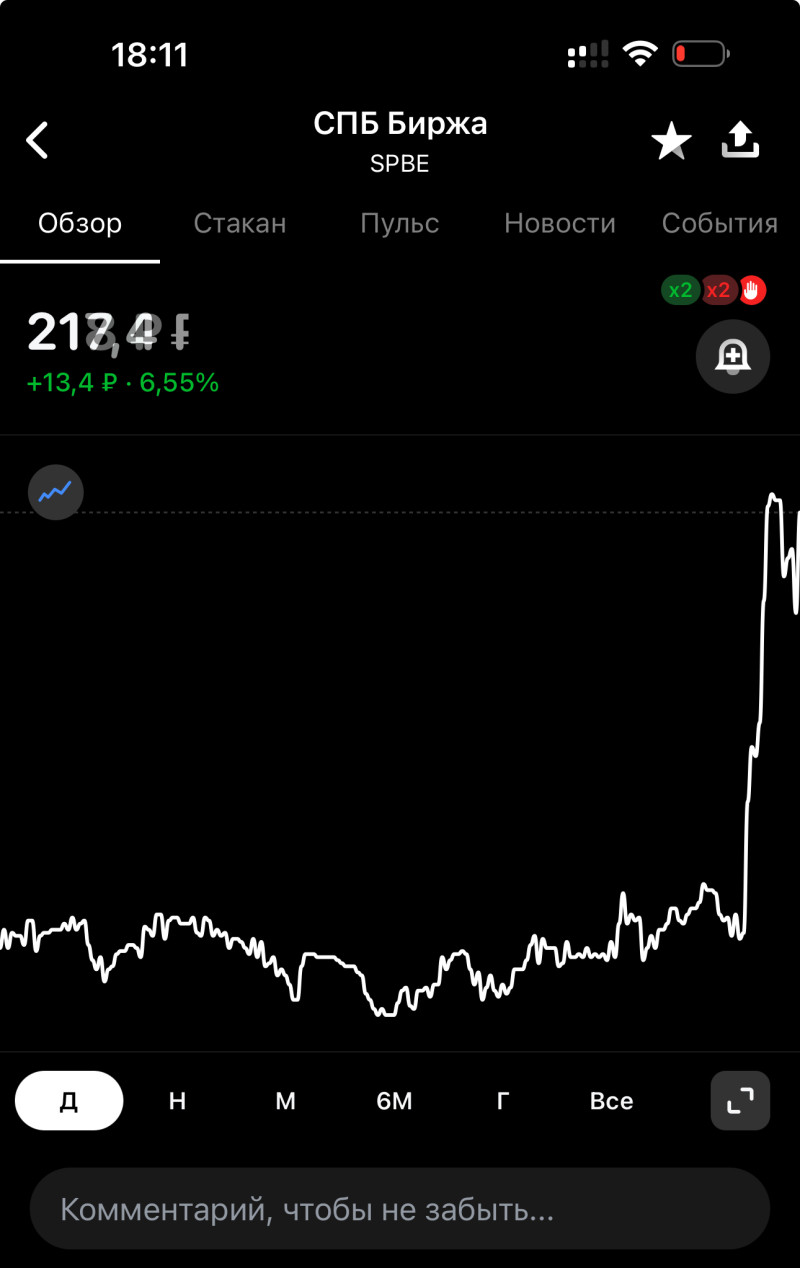Add SPBE to favorites with the star

[671, 142]
